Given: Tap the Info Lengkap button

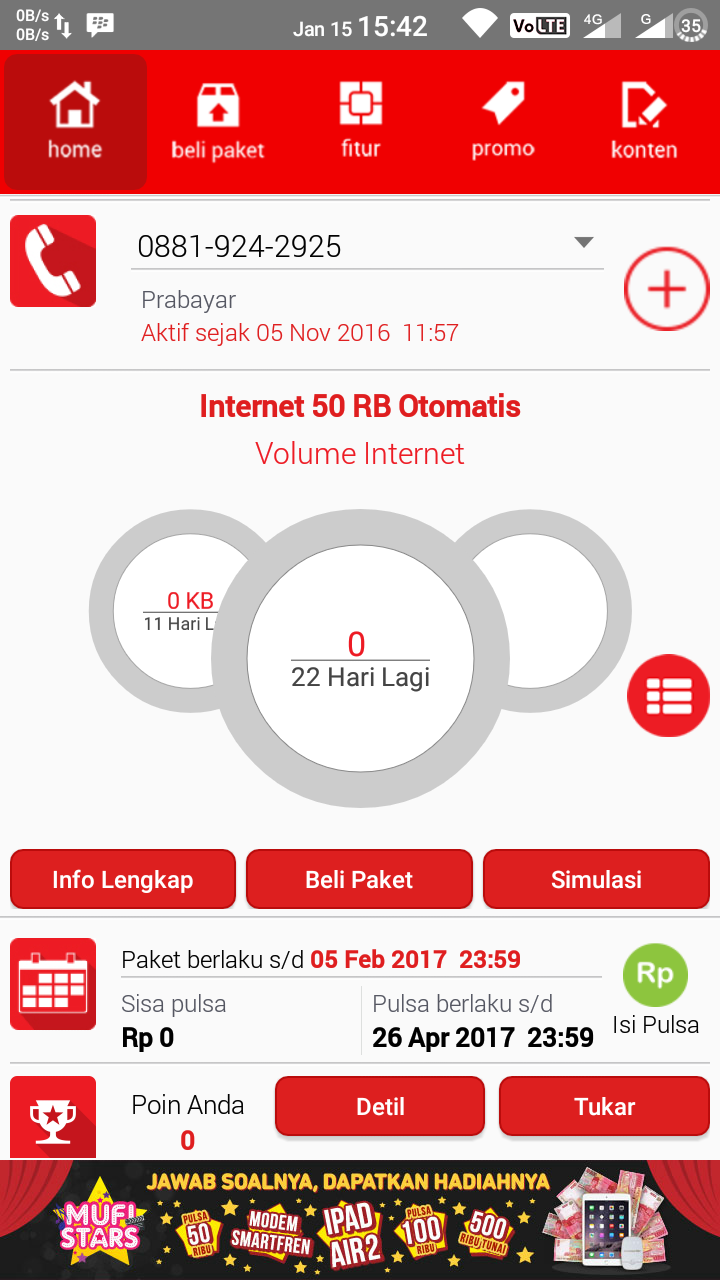Looking at the screenshot, I should [123, 880].
